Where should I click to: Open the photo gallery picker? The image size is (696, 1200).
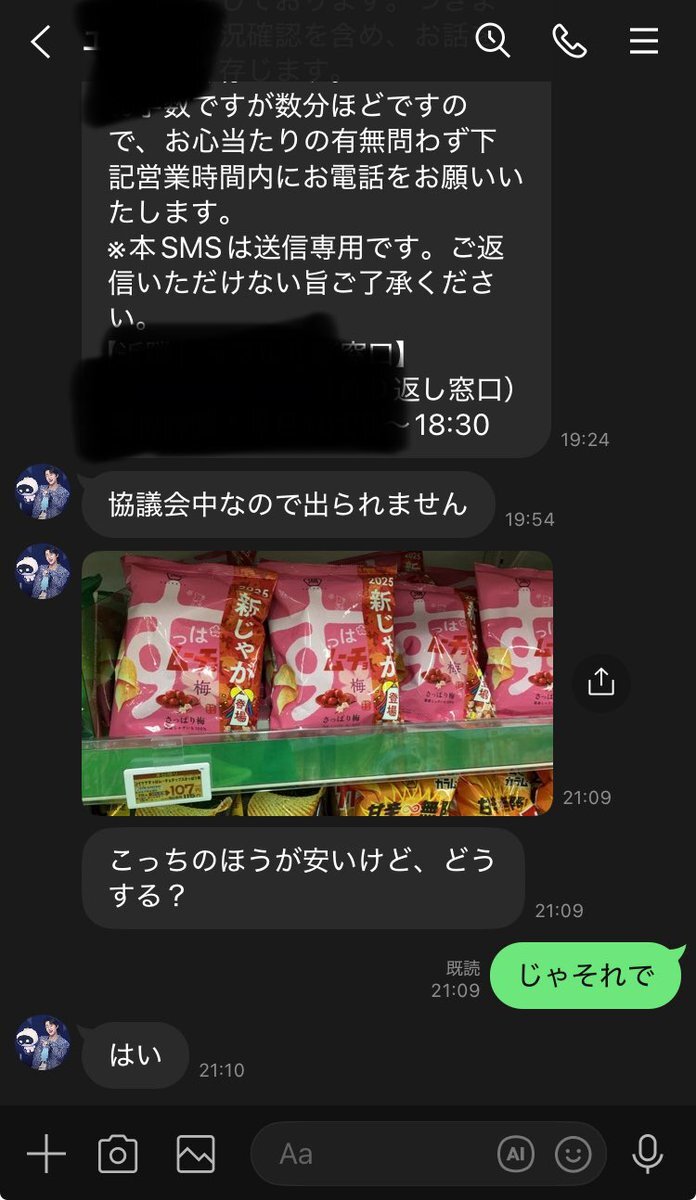tap(195, 1154)
